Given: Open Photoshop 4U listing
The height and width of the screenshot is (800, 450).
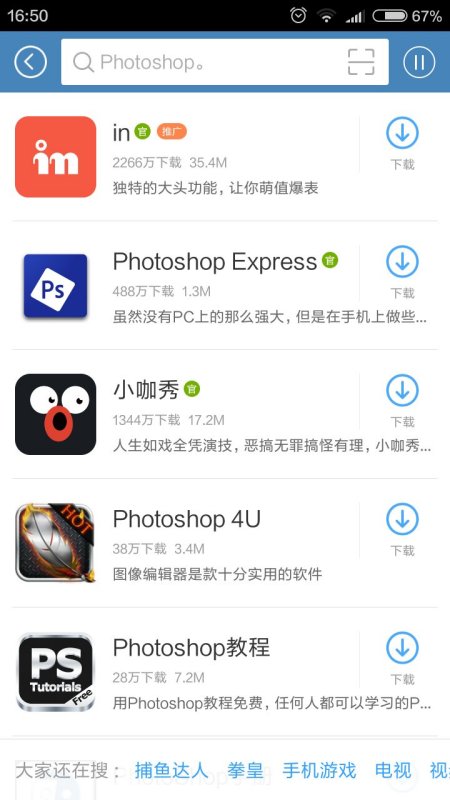Looking at the screenshot, I should 186,543.
